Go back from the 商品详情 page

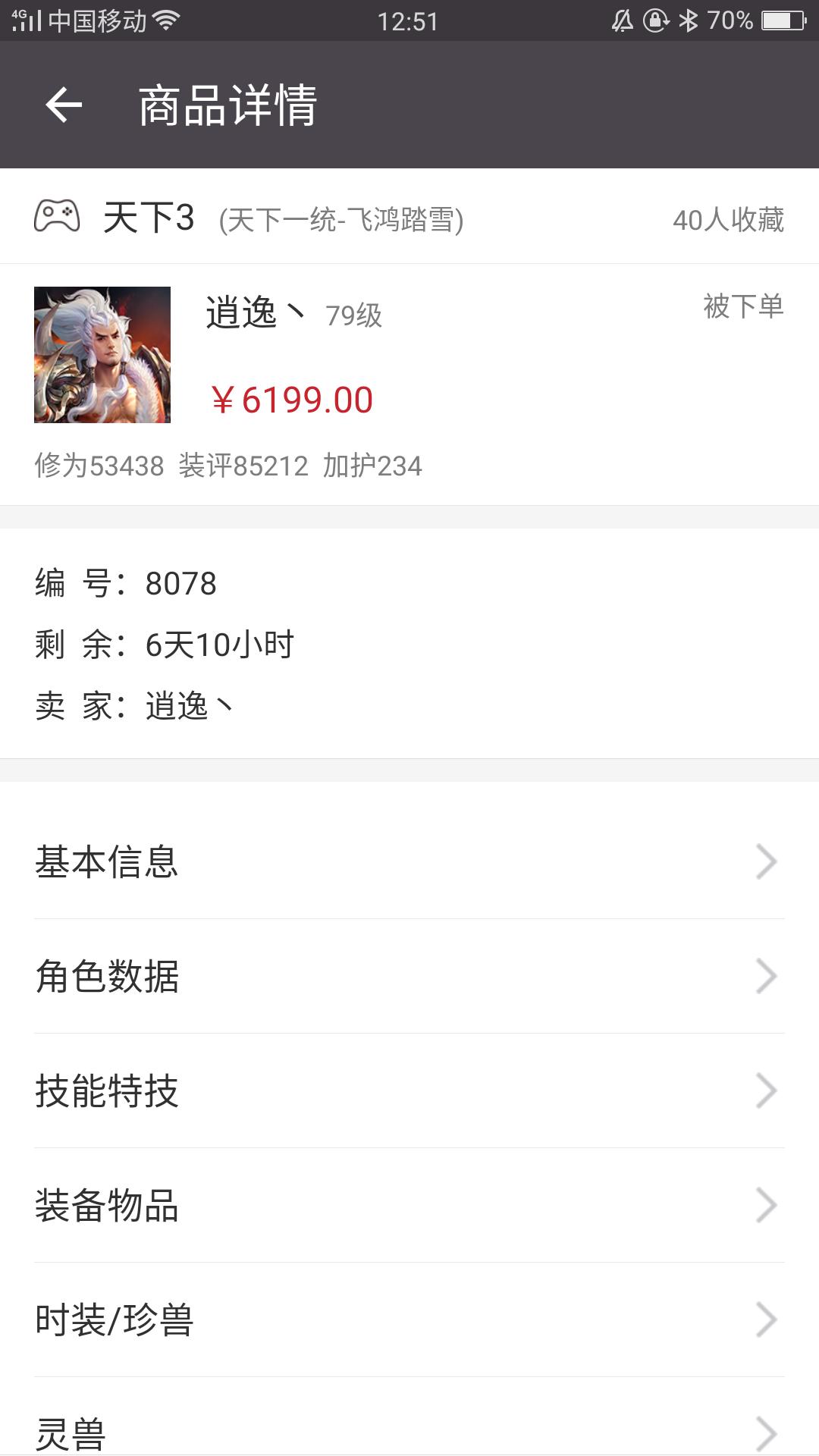64,105
